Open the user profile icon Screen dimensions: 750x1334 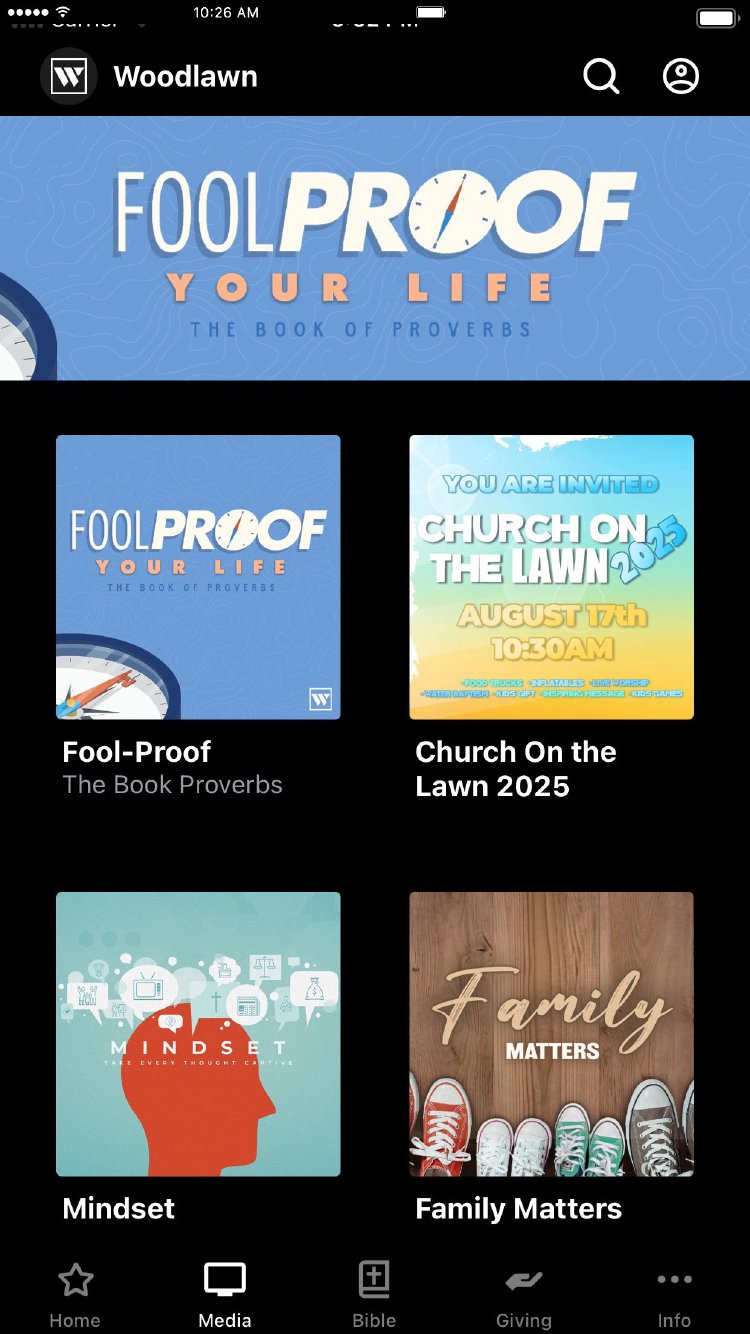click(681, 76)
